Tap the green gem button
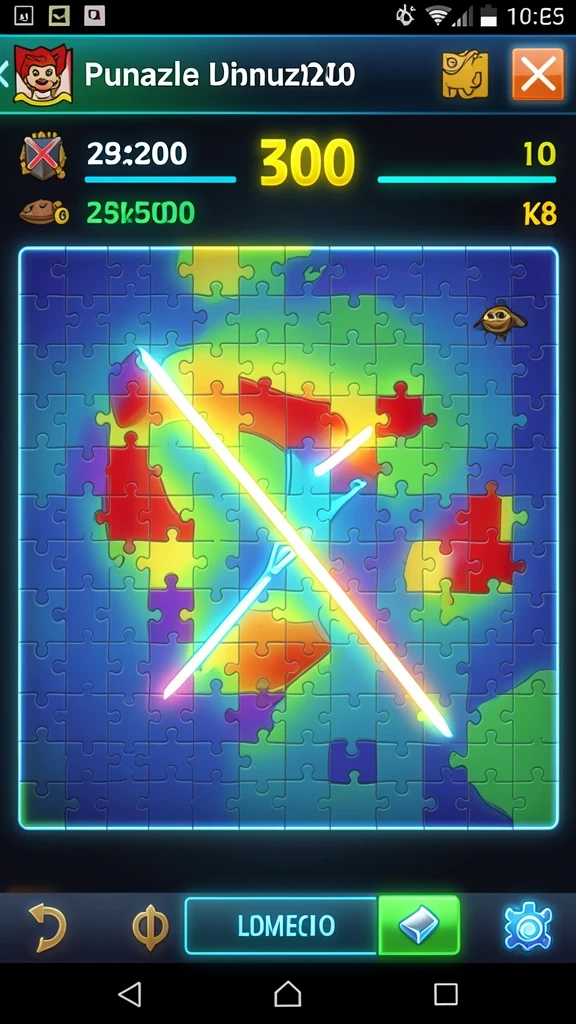576x1024 pixels. click(419, 925)
